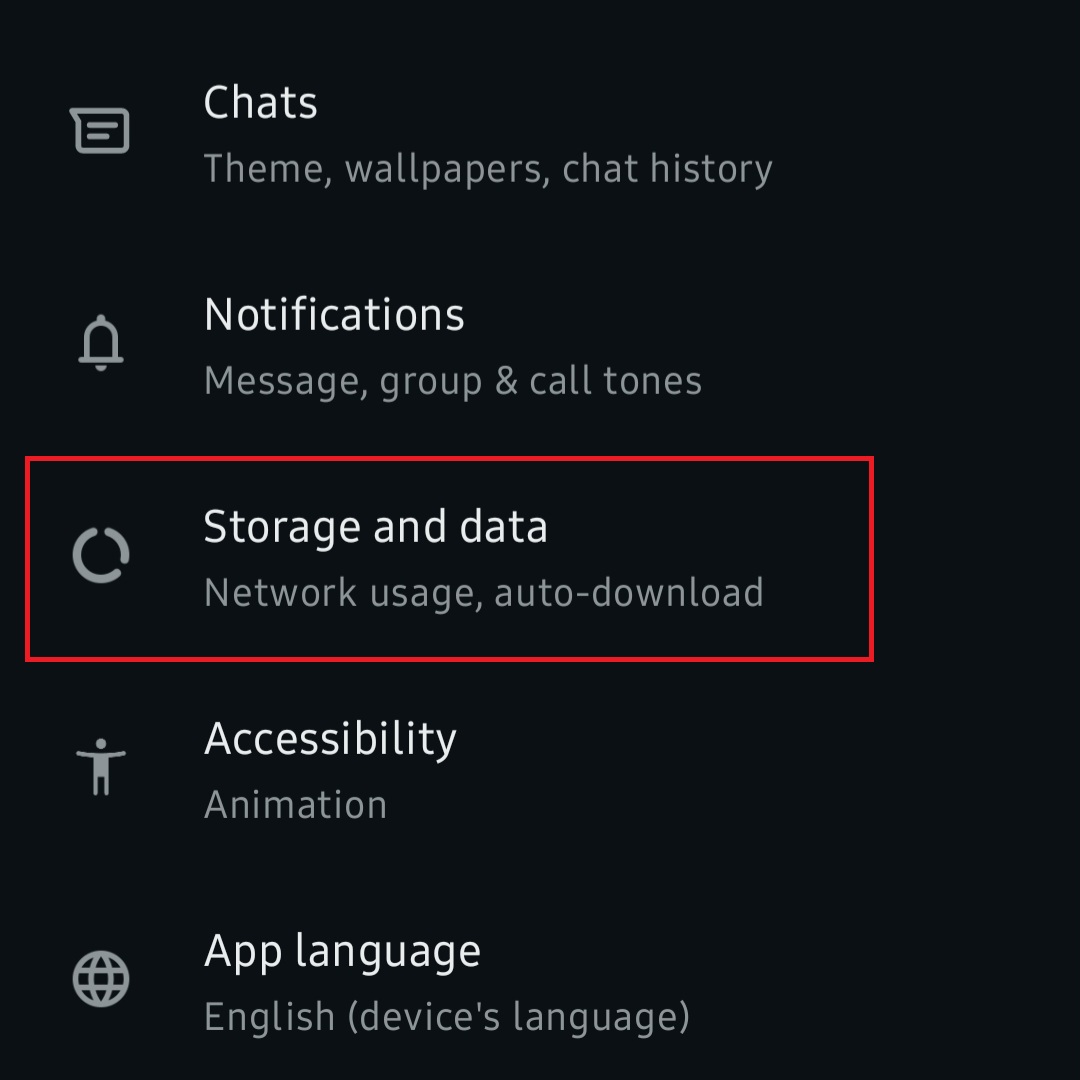Open Accessibility settings
Viewport: 1080px width, 1080px height.
[330, 741]
